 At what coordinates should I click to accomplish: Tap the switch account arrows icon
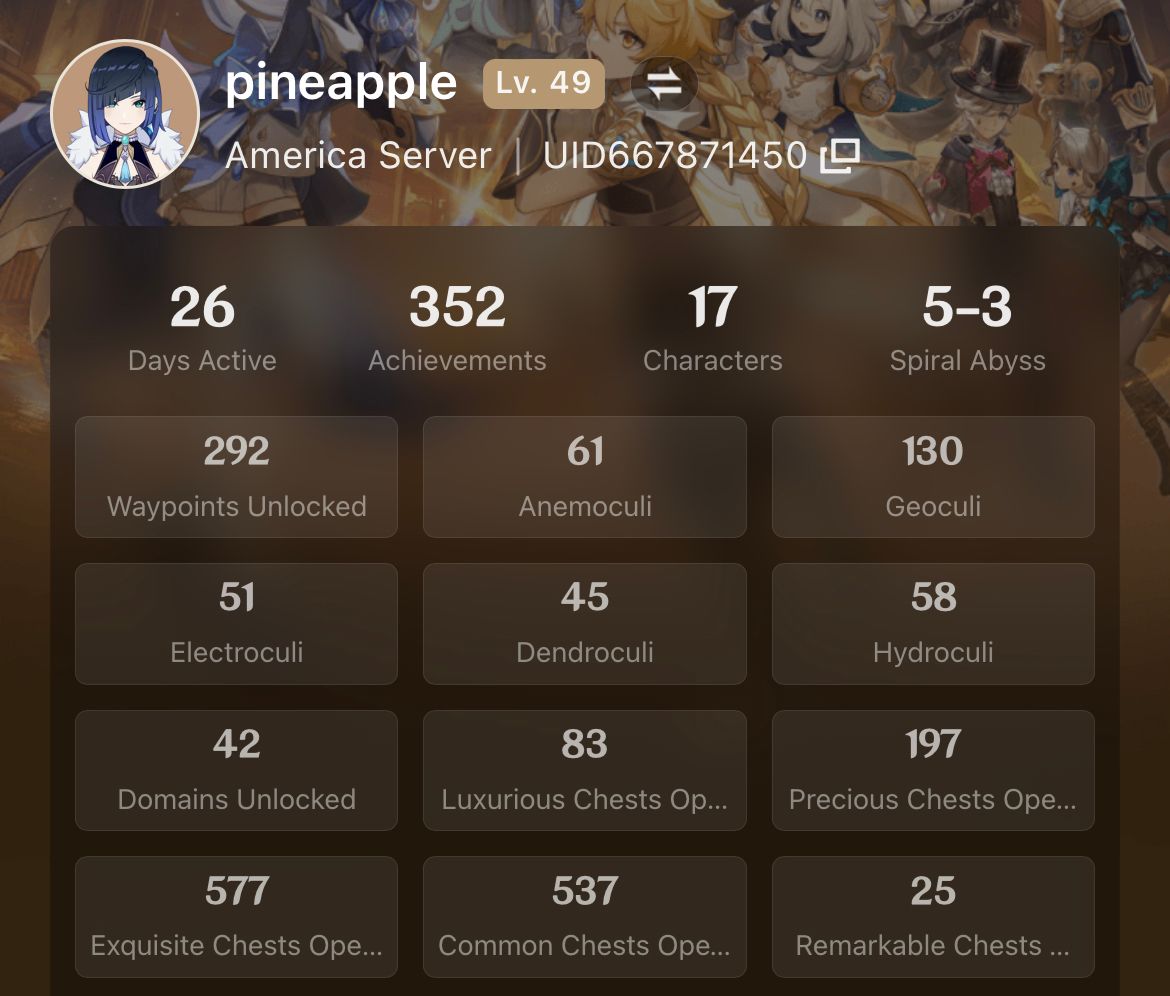664,85
